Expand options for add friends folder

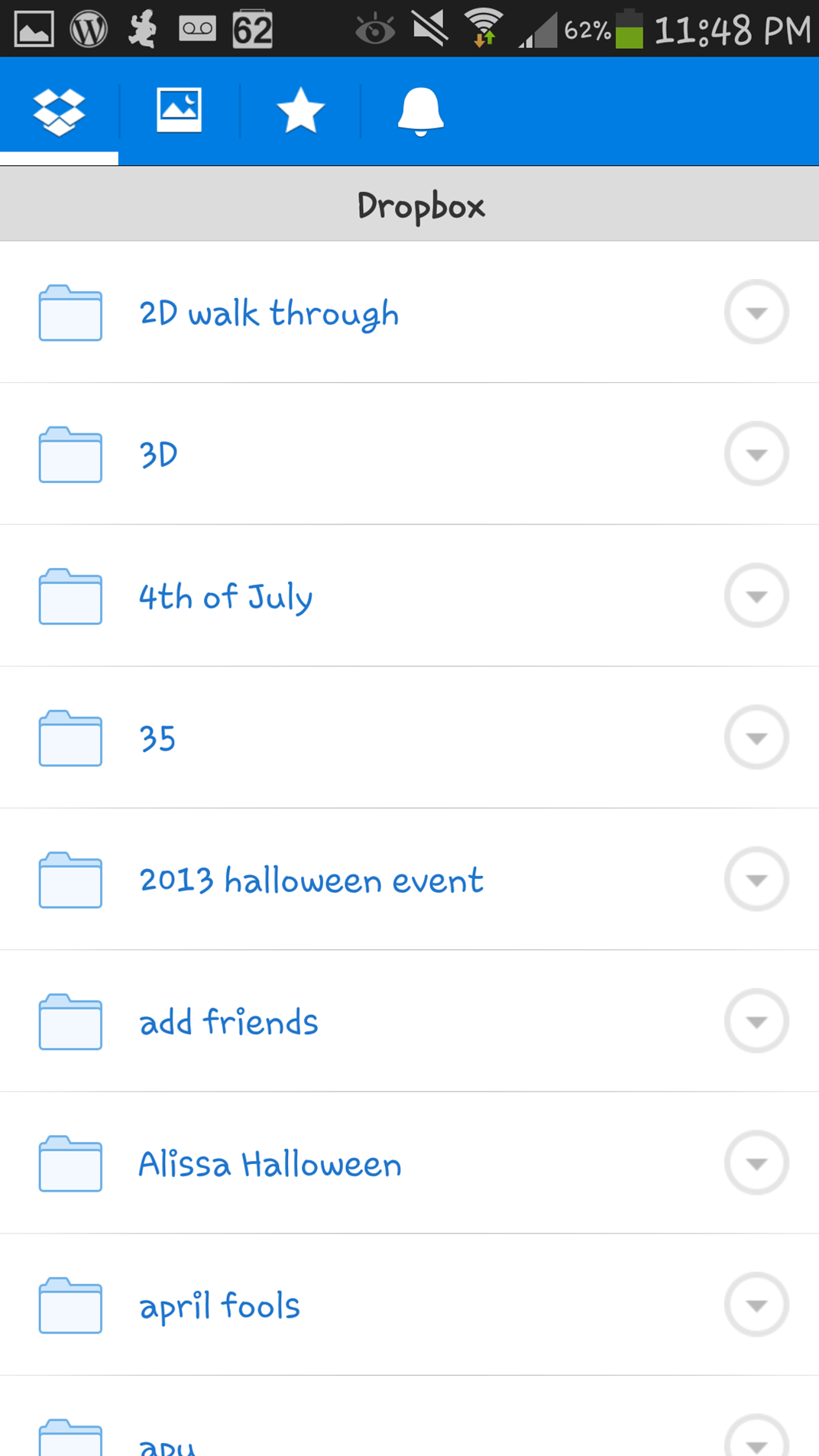click(x=756, y=1021)
